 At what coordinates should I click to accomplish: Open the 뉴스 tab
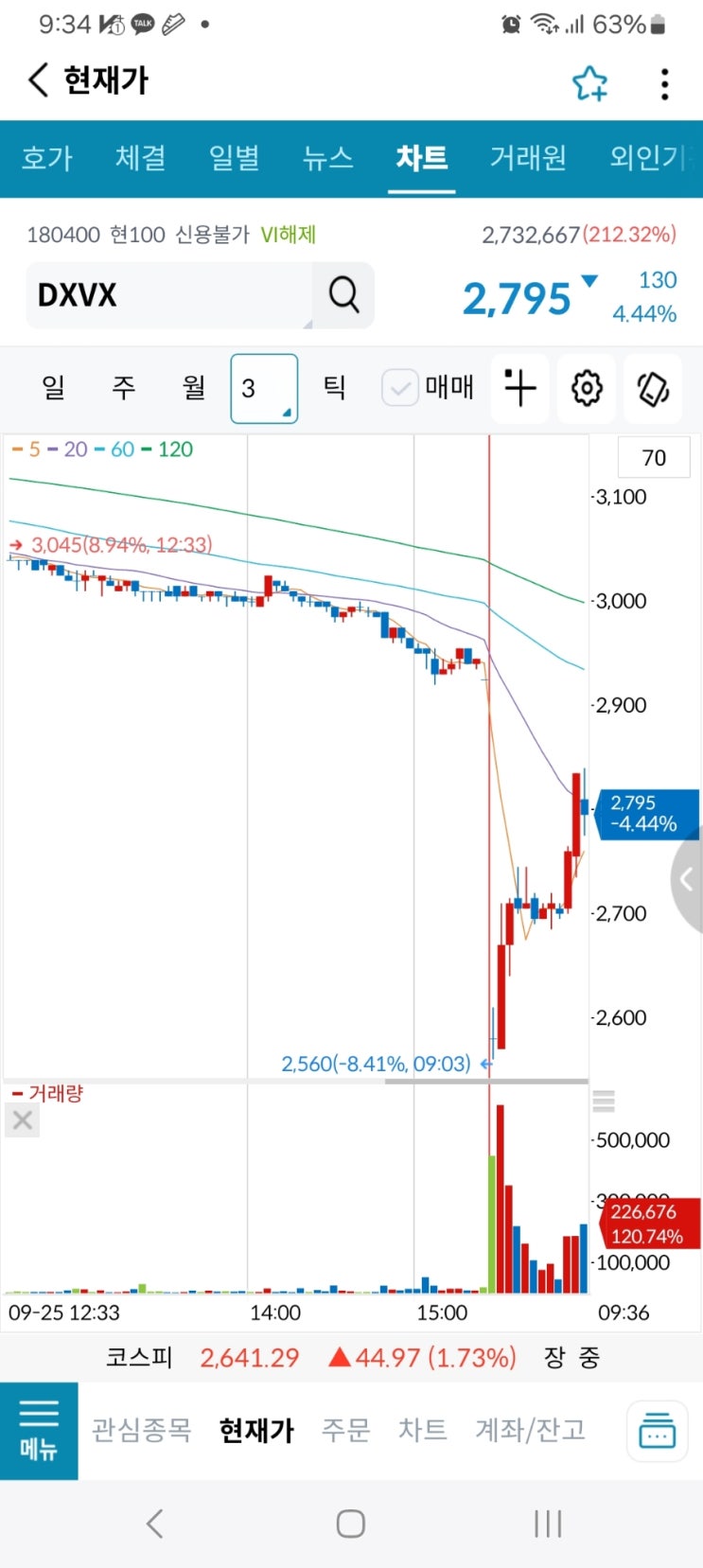click(327, 158)
